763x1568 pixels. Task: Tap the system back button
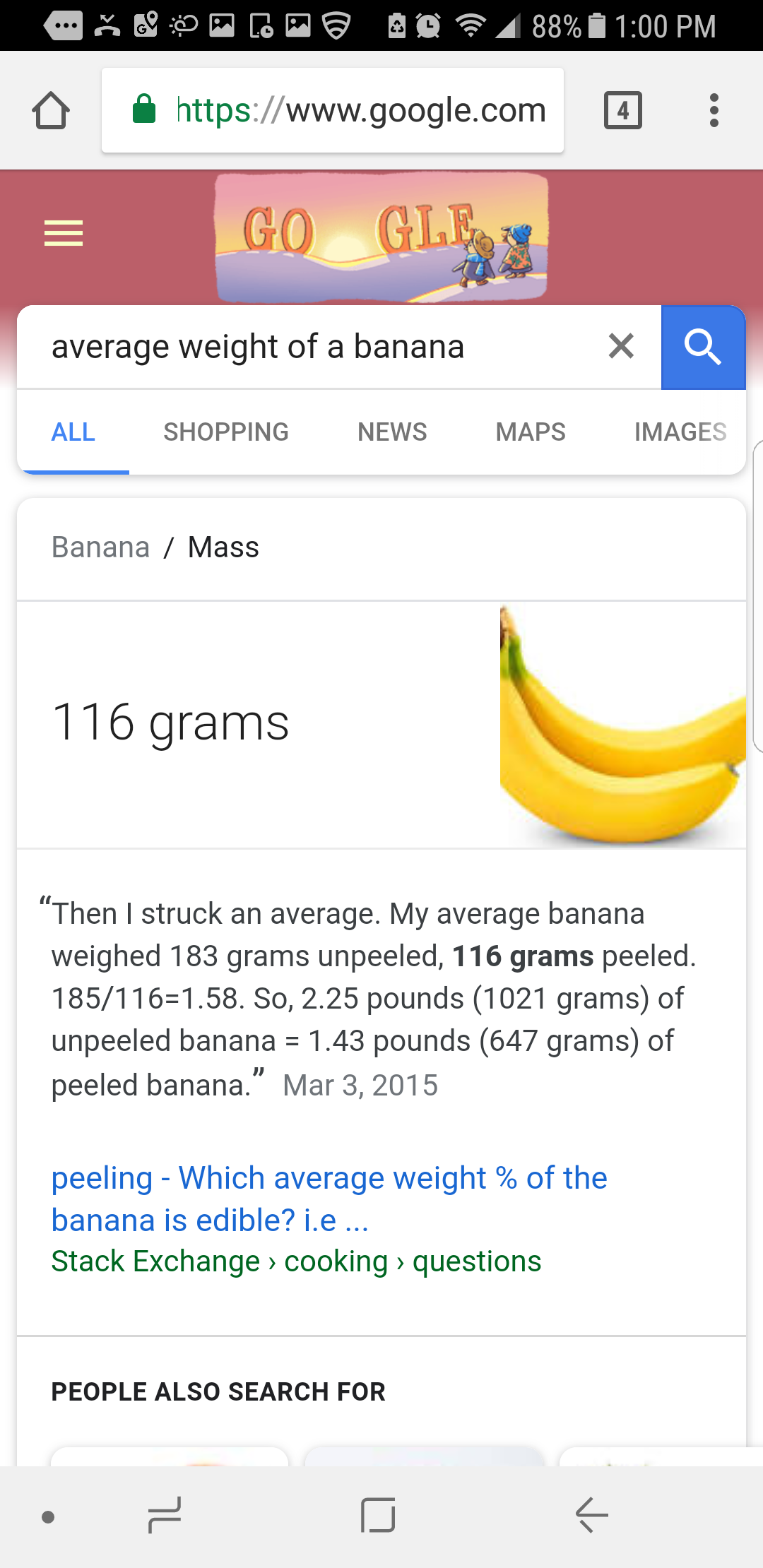(x=592, y=1516)
